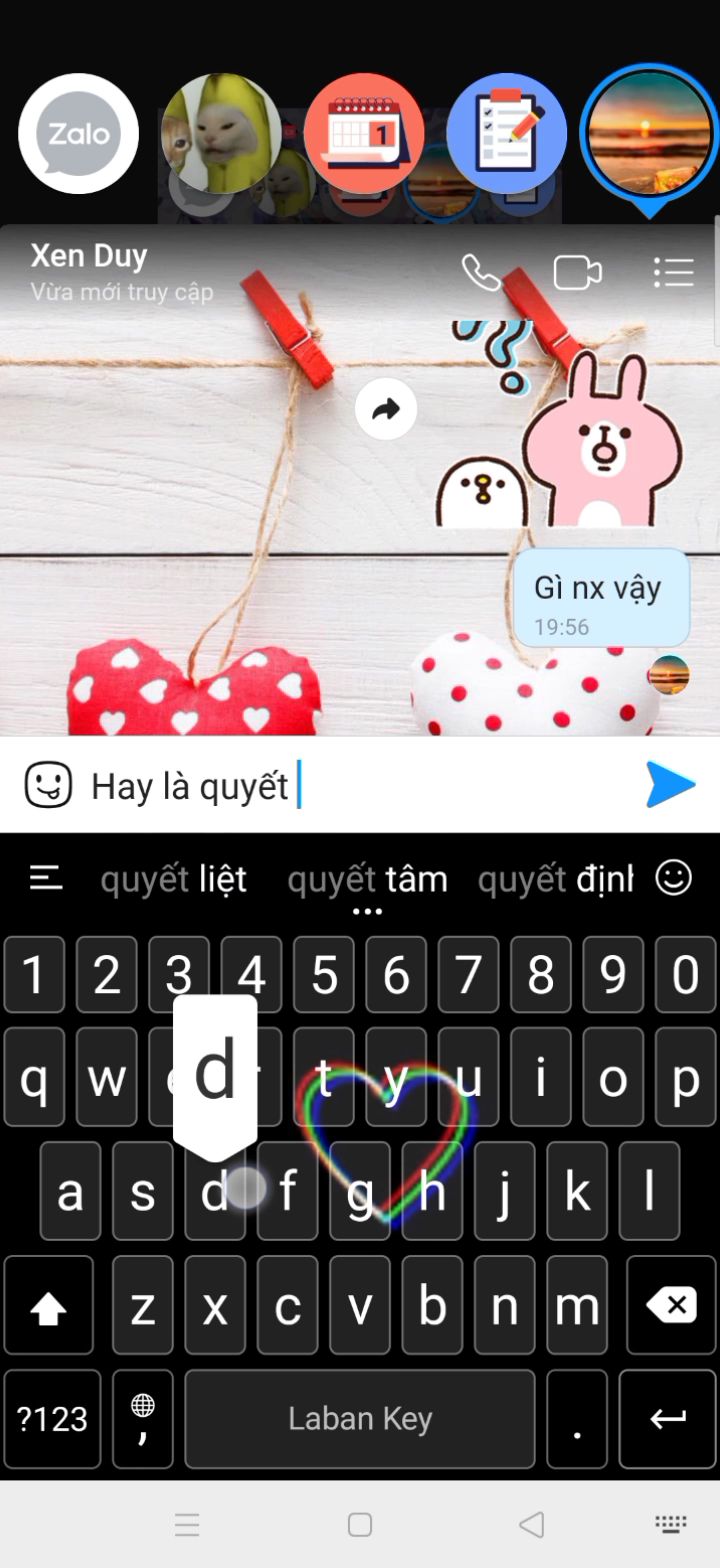This screenshot has height=1568, width=720.
Task: Open the clipboard notes chat head
Action: tap(507, 134)
